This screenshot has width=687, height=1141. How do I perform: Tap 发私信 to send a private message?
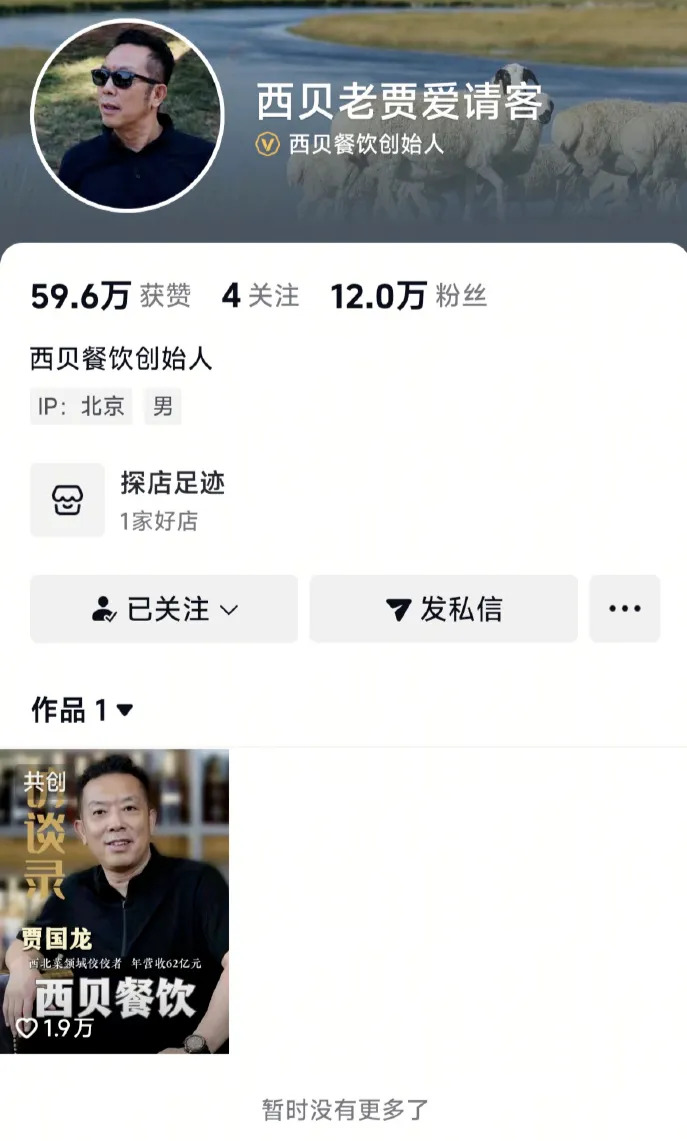(444, 609)
